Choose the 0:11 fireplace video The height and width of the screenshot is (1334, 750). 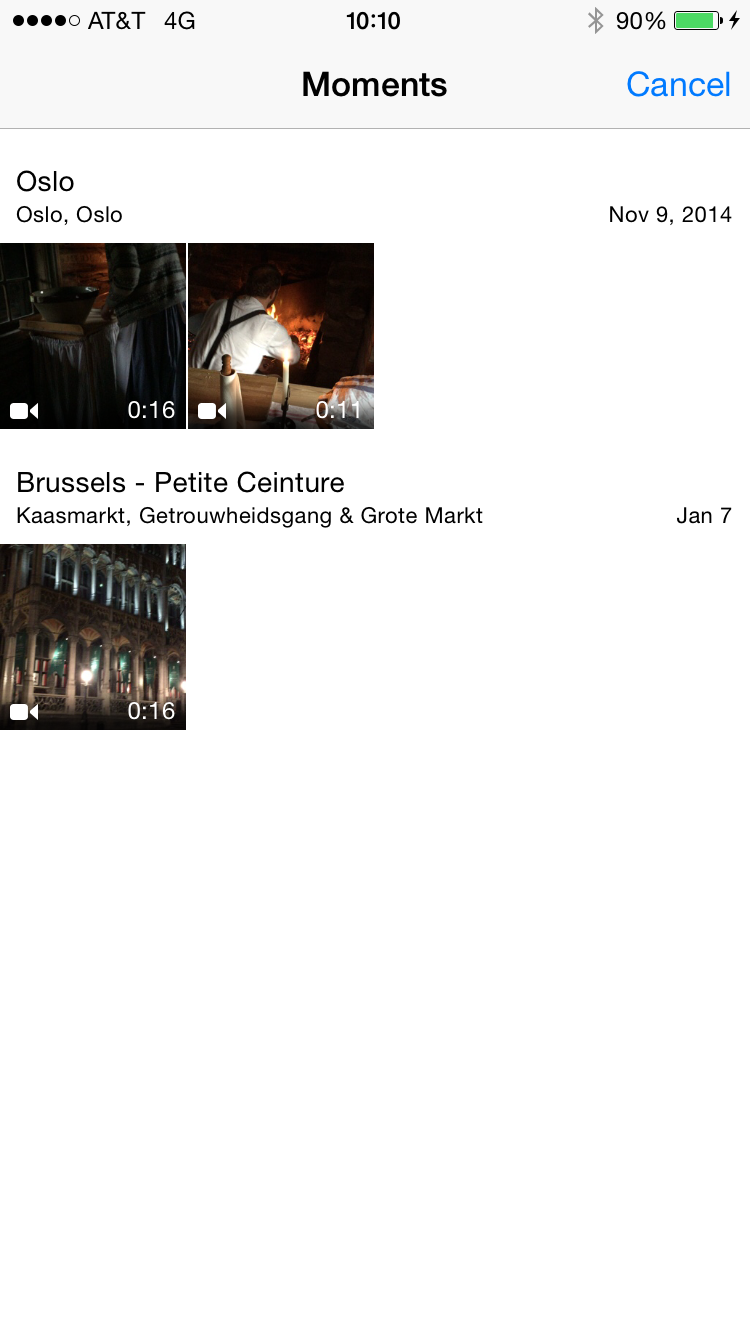click(x=281, y=336)
